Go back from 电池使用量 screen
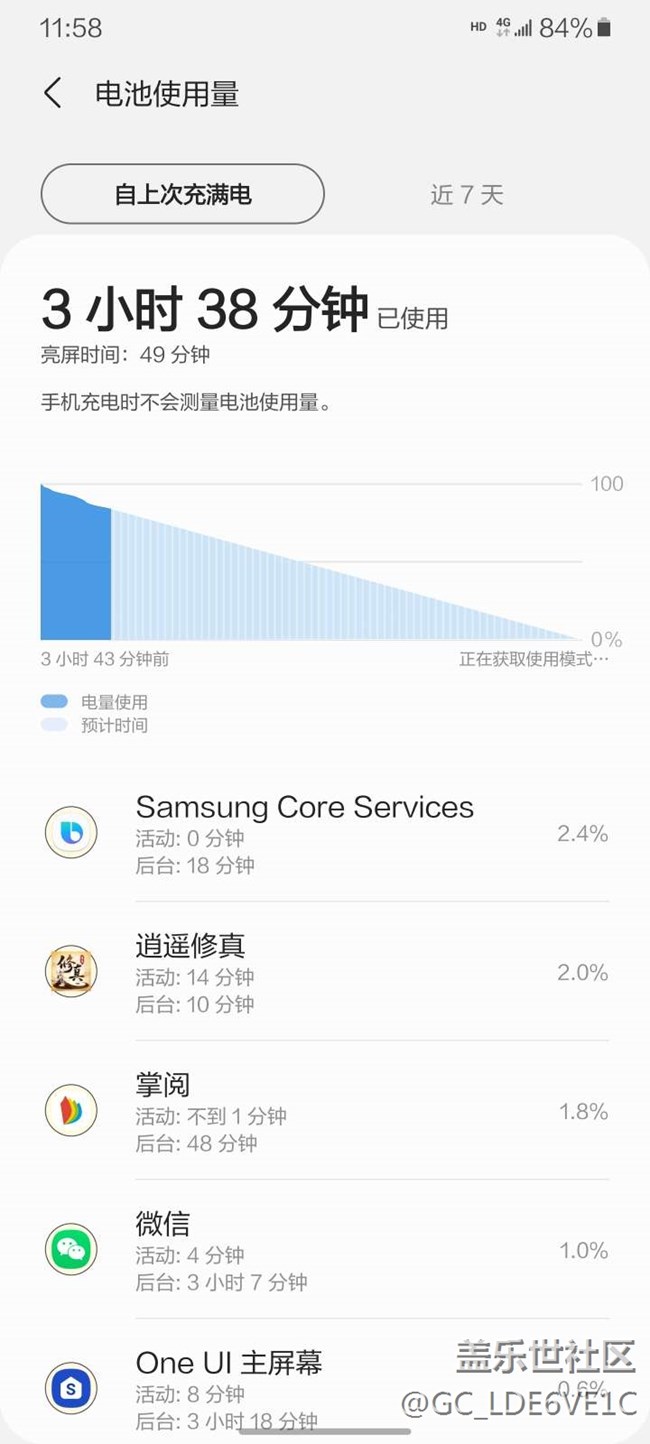 tap(53, 94)
